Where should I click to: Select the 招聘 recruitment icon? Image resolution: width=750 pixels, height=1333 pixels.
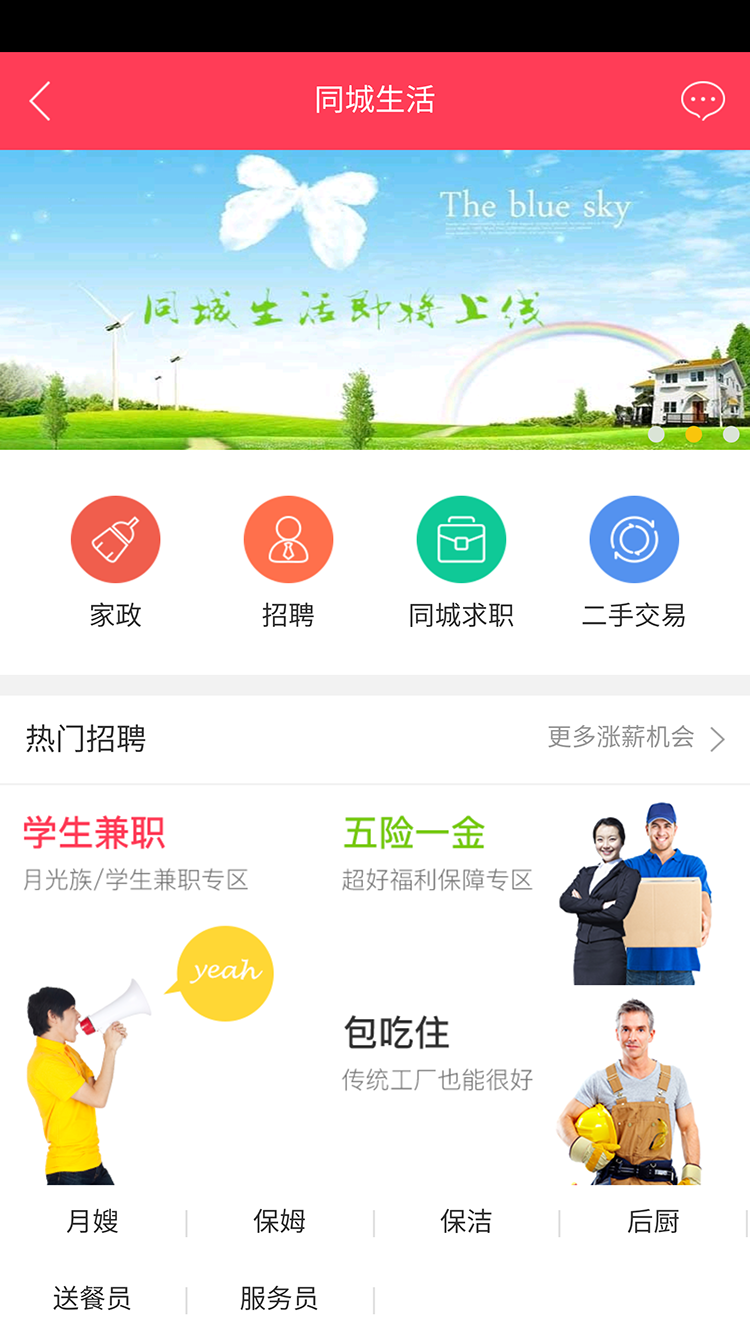(288, 538)
